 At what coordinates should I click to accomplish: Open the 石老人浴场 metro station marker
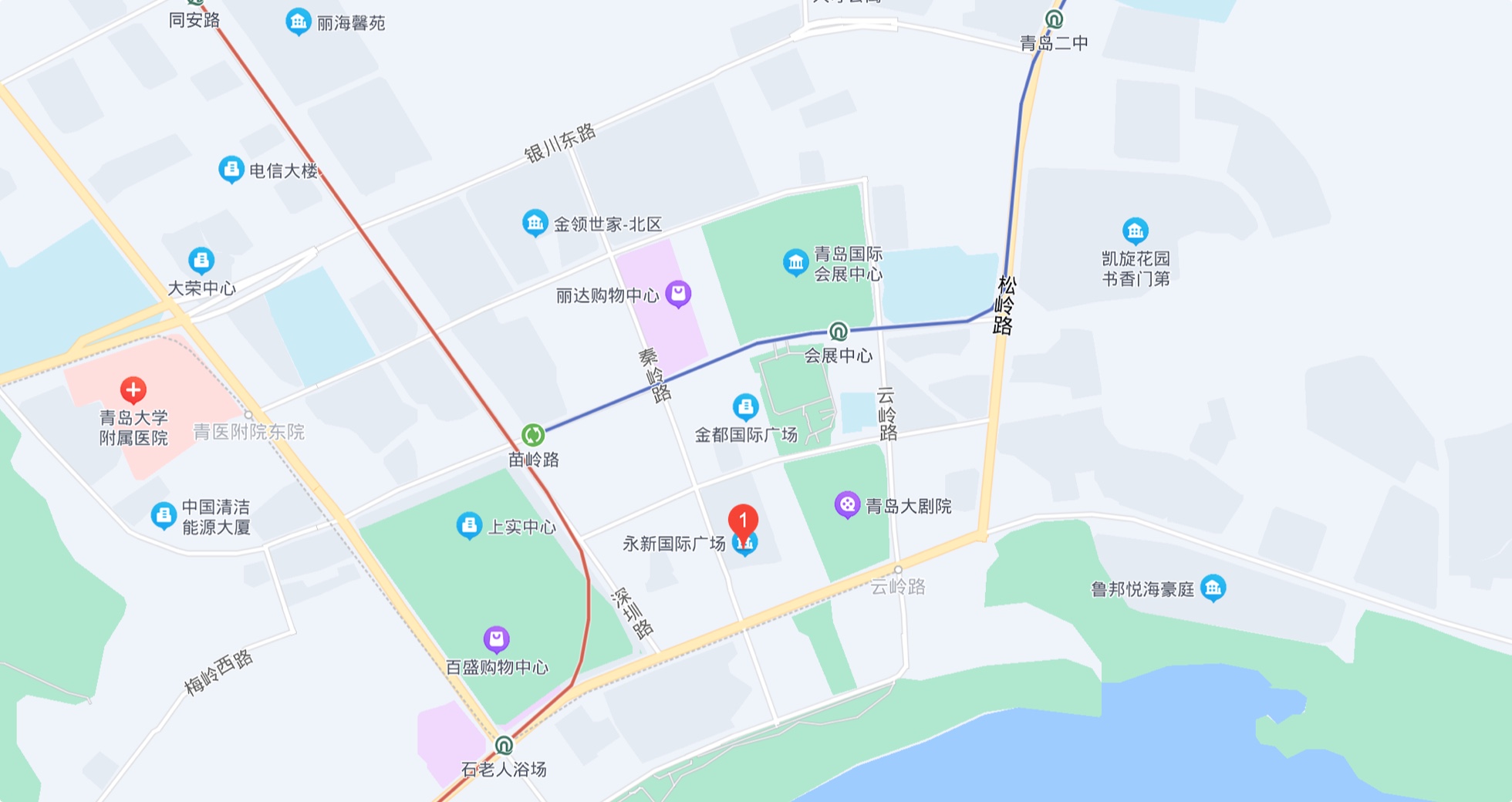[504, 746]
